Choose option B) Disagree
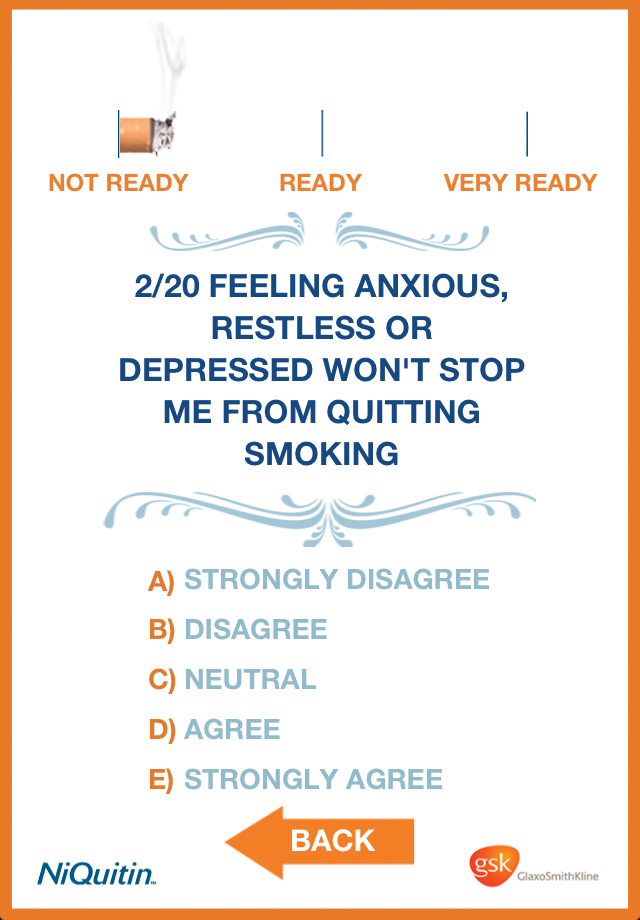Image resolution: width=640 pixels, height=920 pixels. [x=238, y=630]
